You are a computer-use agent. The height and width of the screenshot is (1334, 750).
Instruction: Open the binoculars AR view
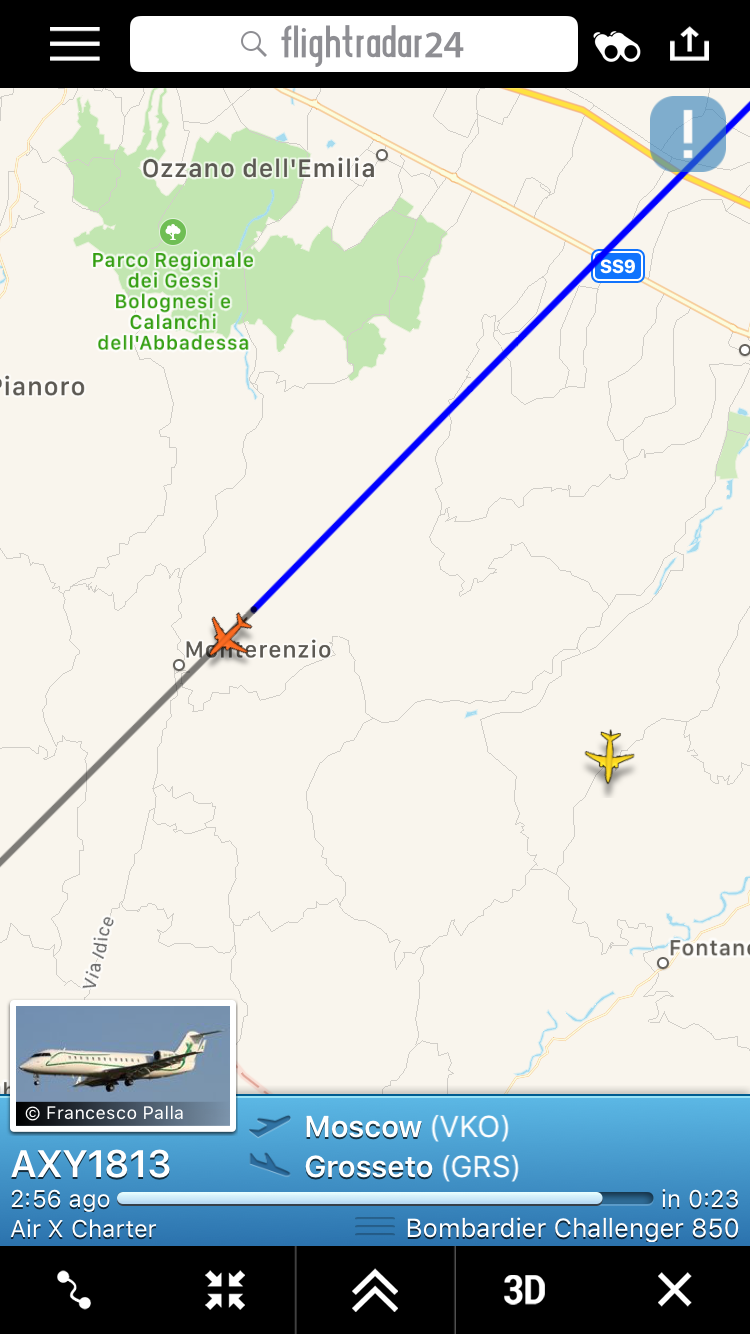pyautogui.click(x=617, y=46)
